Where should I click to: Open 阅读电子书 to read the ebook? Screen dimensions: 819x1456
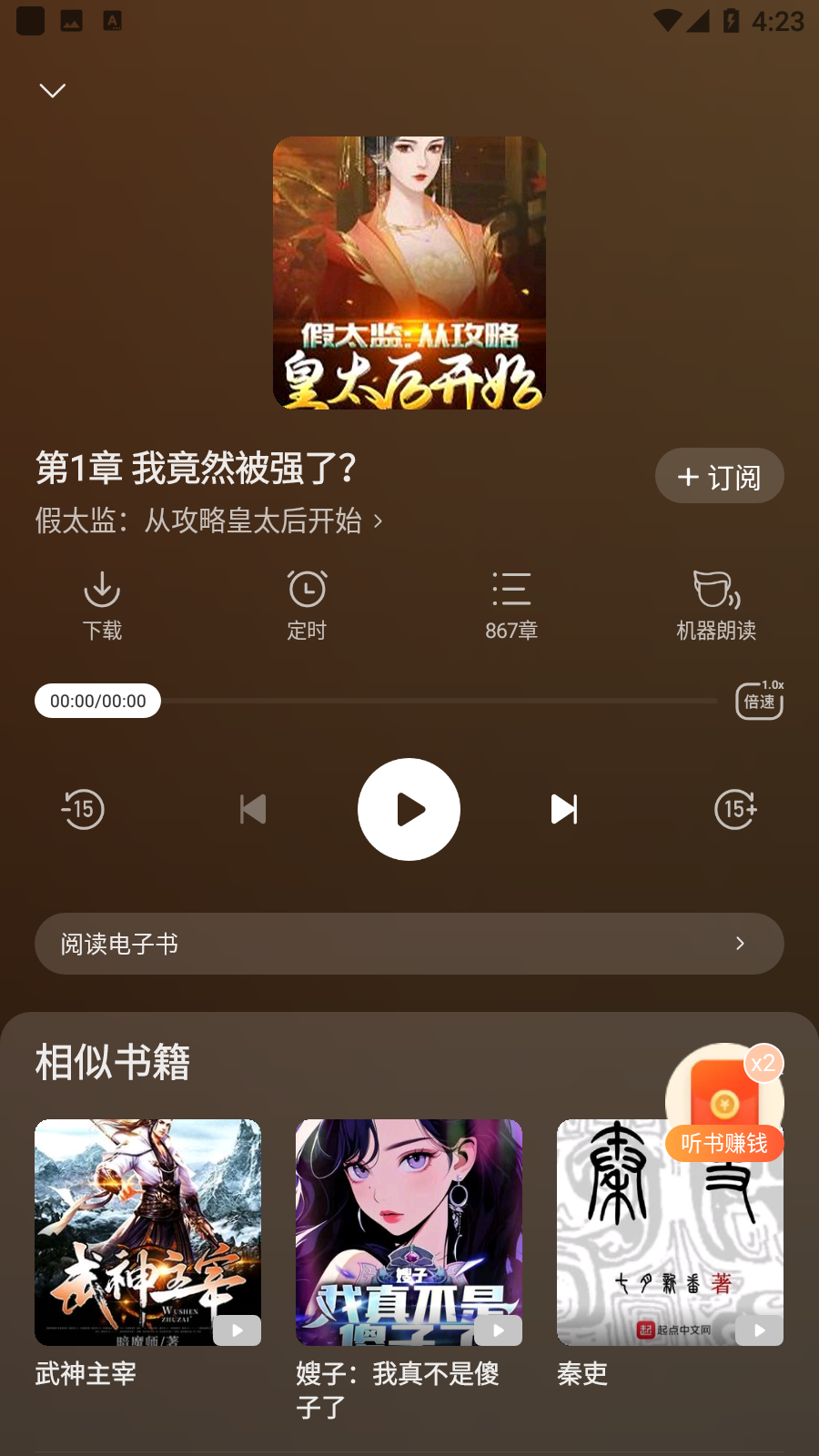point(409,944)
